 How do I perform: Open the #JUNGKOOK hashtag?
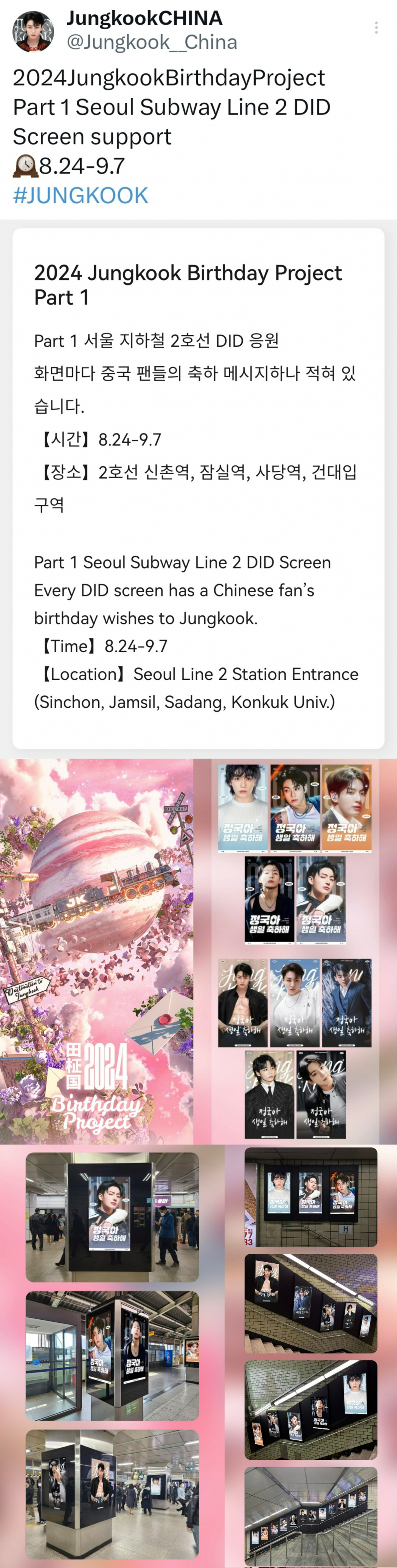[x=80, y=196]
